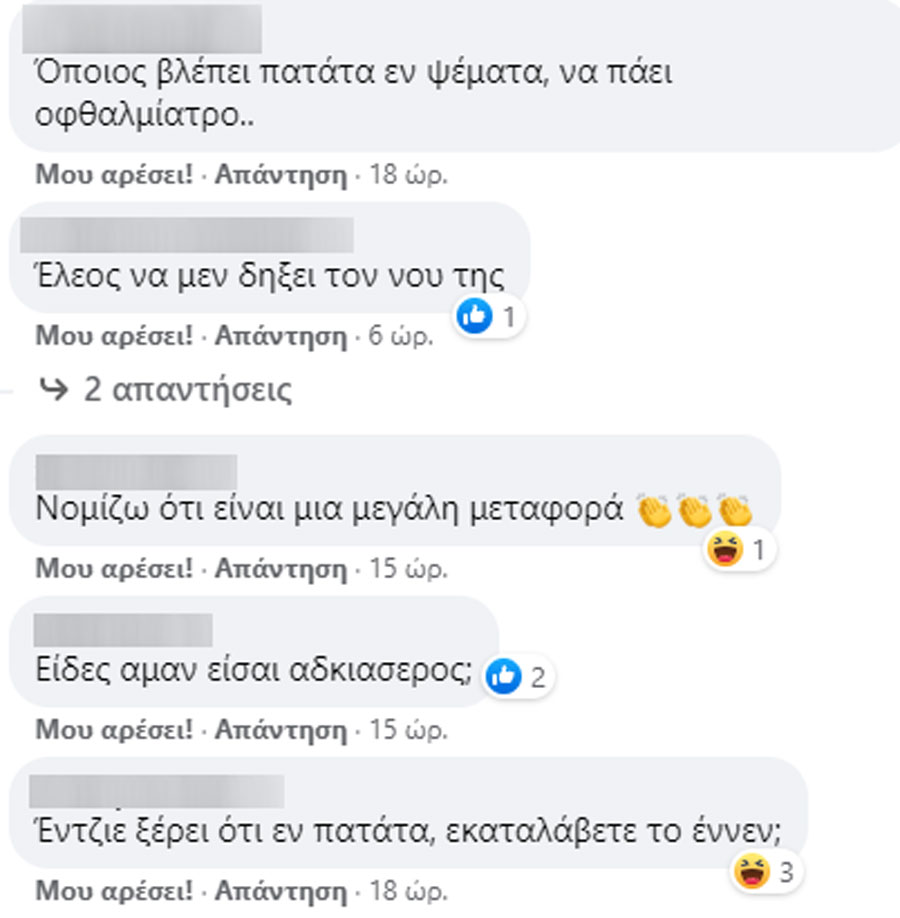
Task: View the 2 likes on the 'αδκιασερος' comment
Action: pos(518,678)
